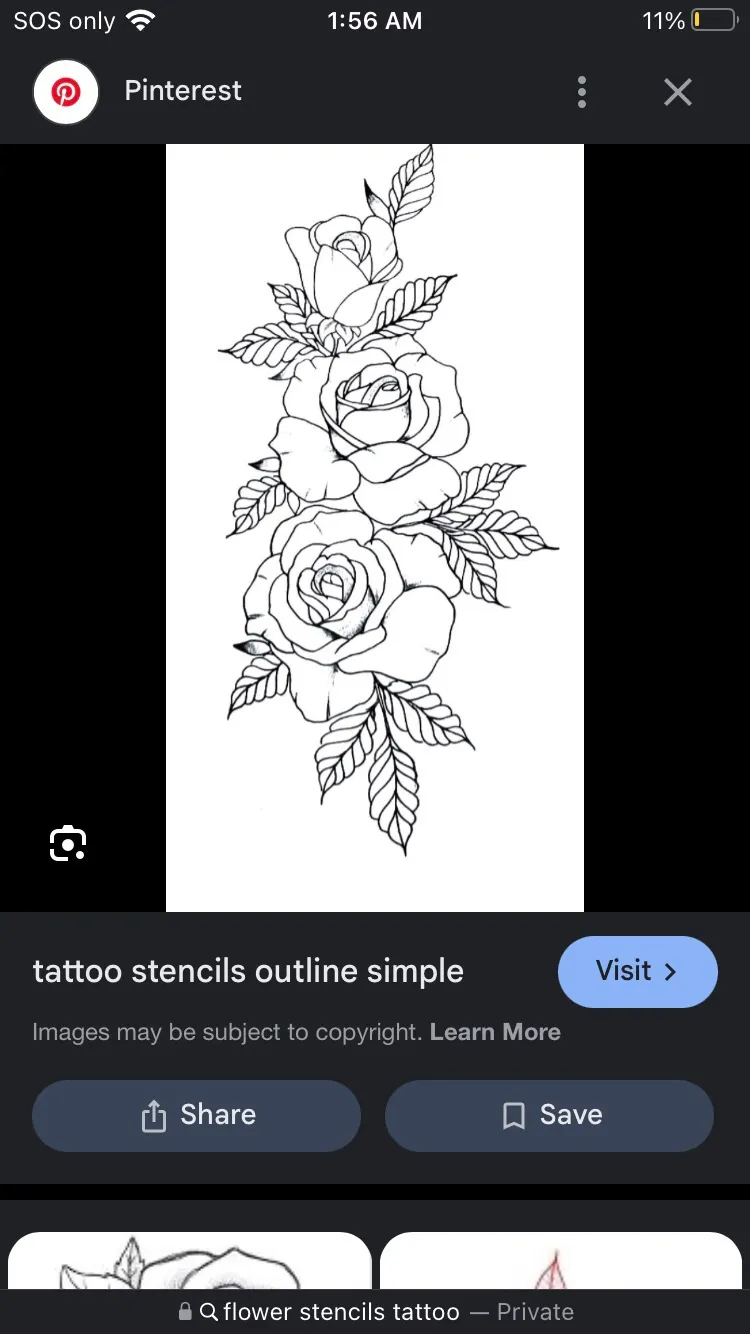Visit the Pinterest source page
This screenshot has width=750, height=1334.
(x=637, y=971)
